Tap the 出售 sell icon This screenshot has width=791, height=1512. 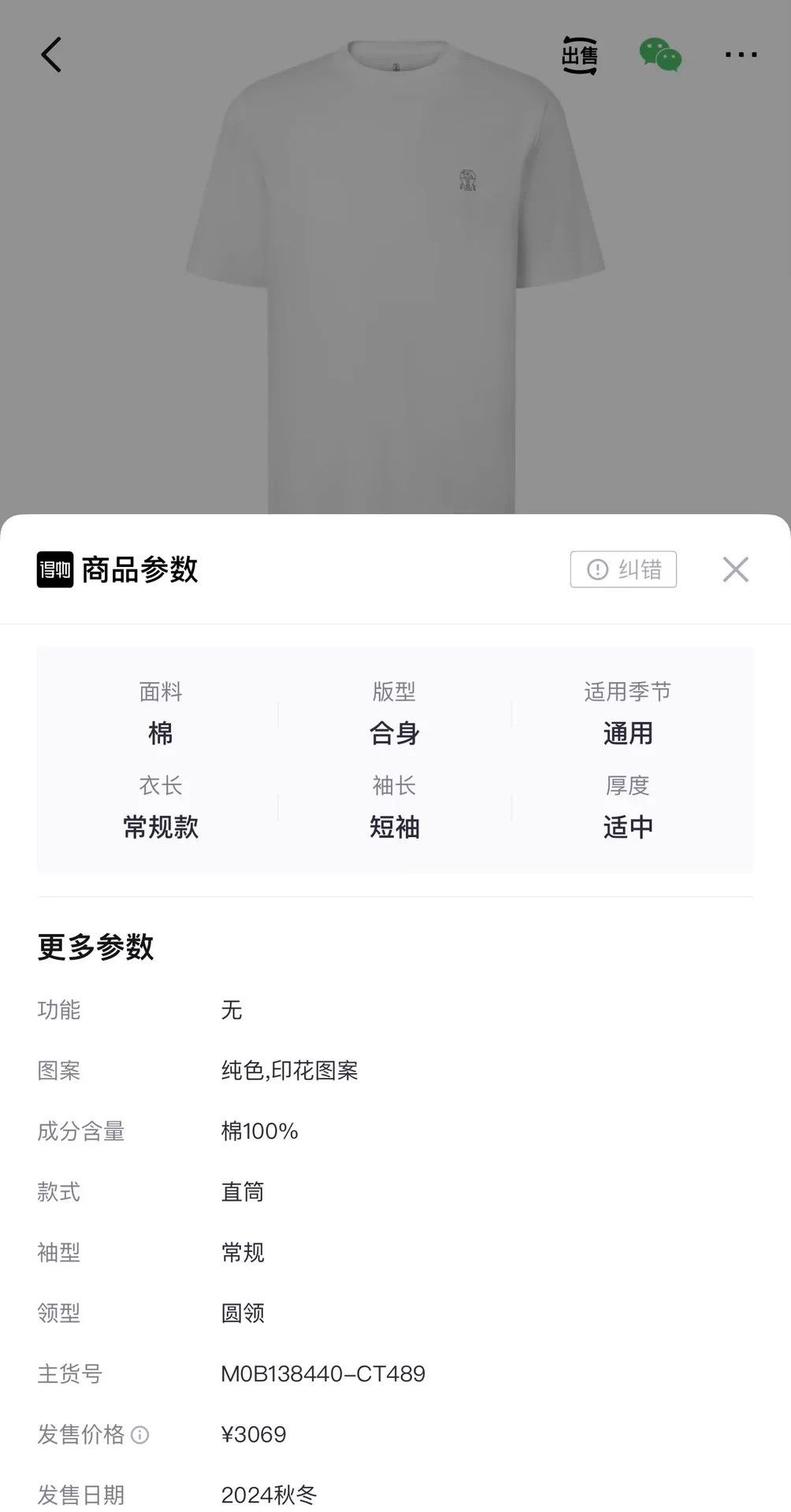click(580, 55)
